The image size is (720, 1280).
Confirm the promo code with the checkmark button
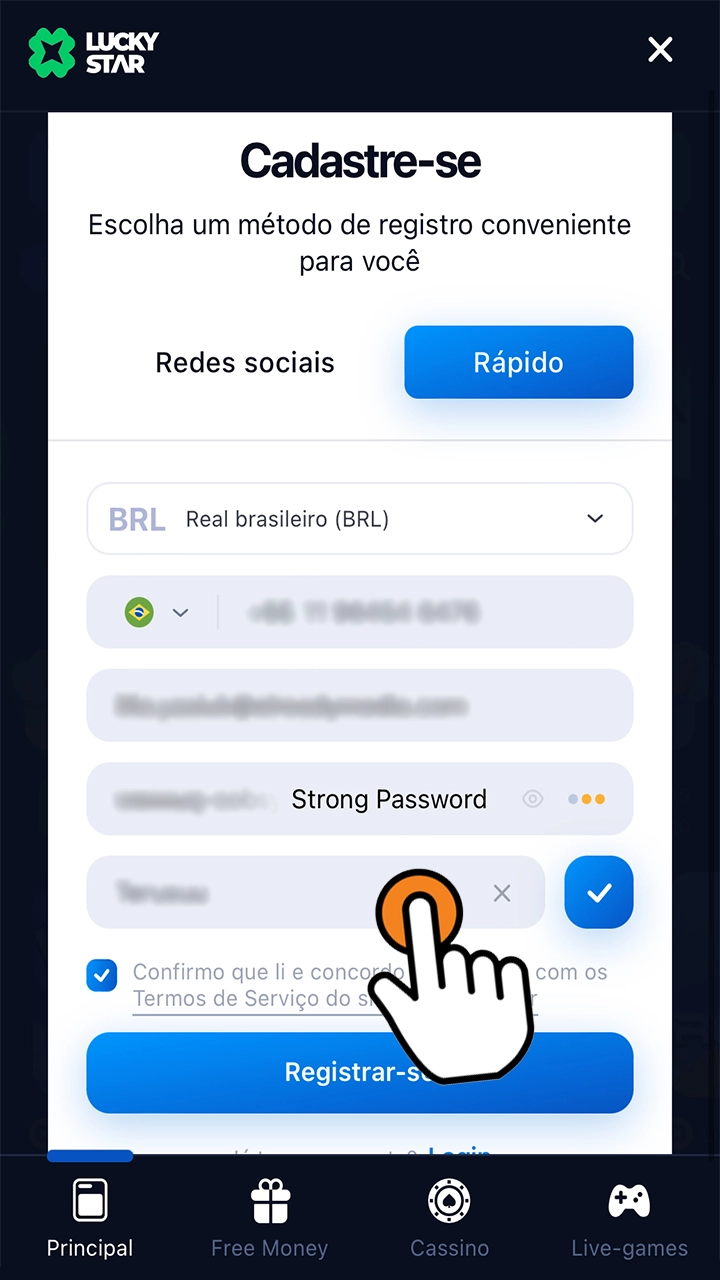pyautogui.click(x=599, y=893)
